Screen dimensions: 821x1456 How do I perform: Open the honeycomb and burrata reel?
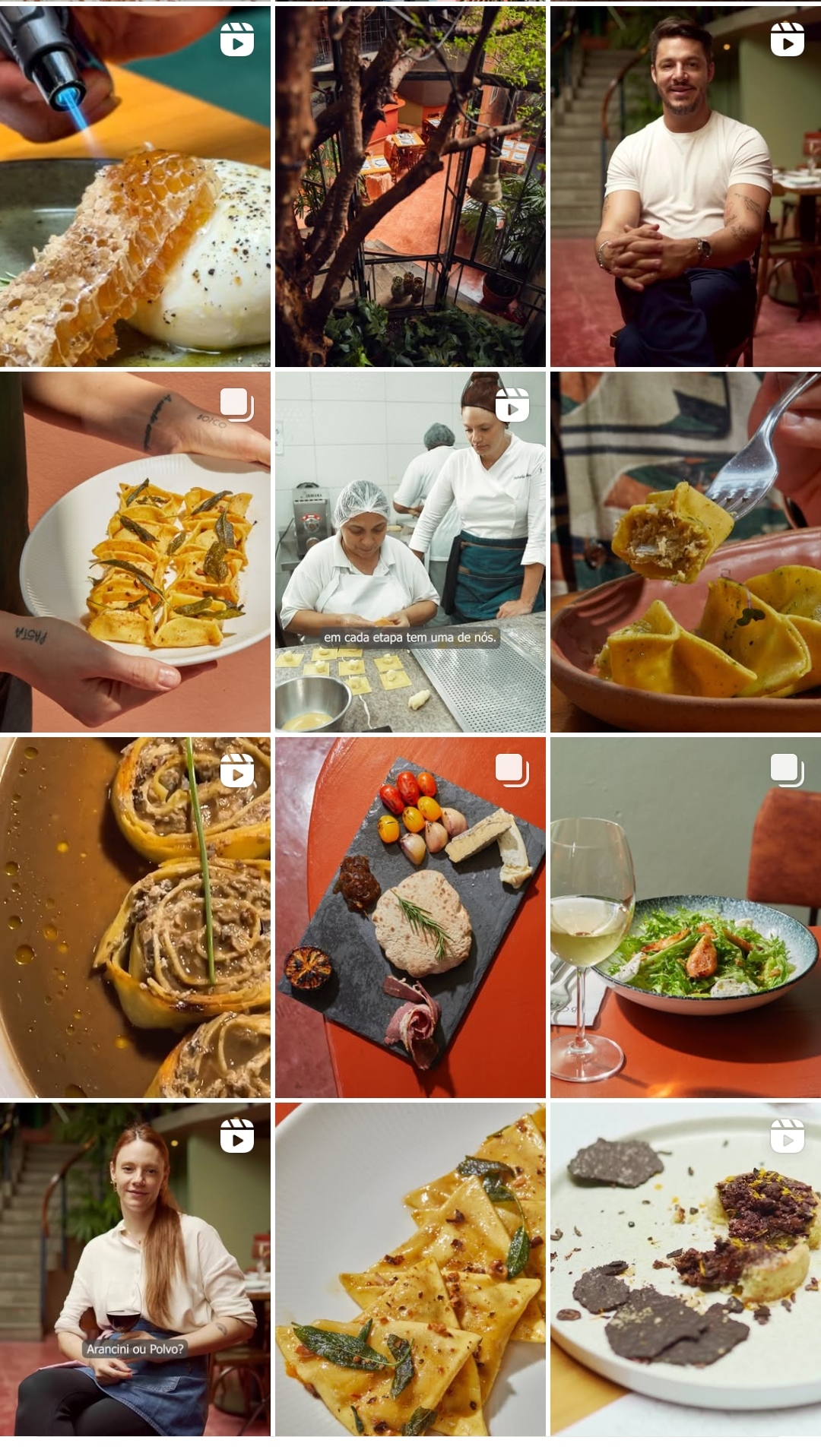135,186
